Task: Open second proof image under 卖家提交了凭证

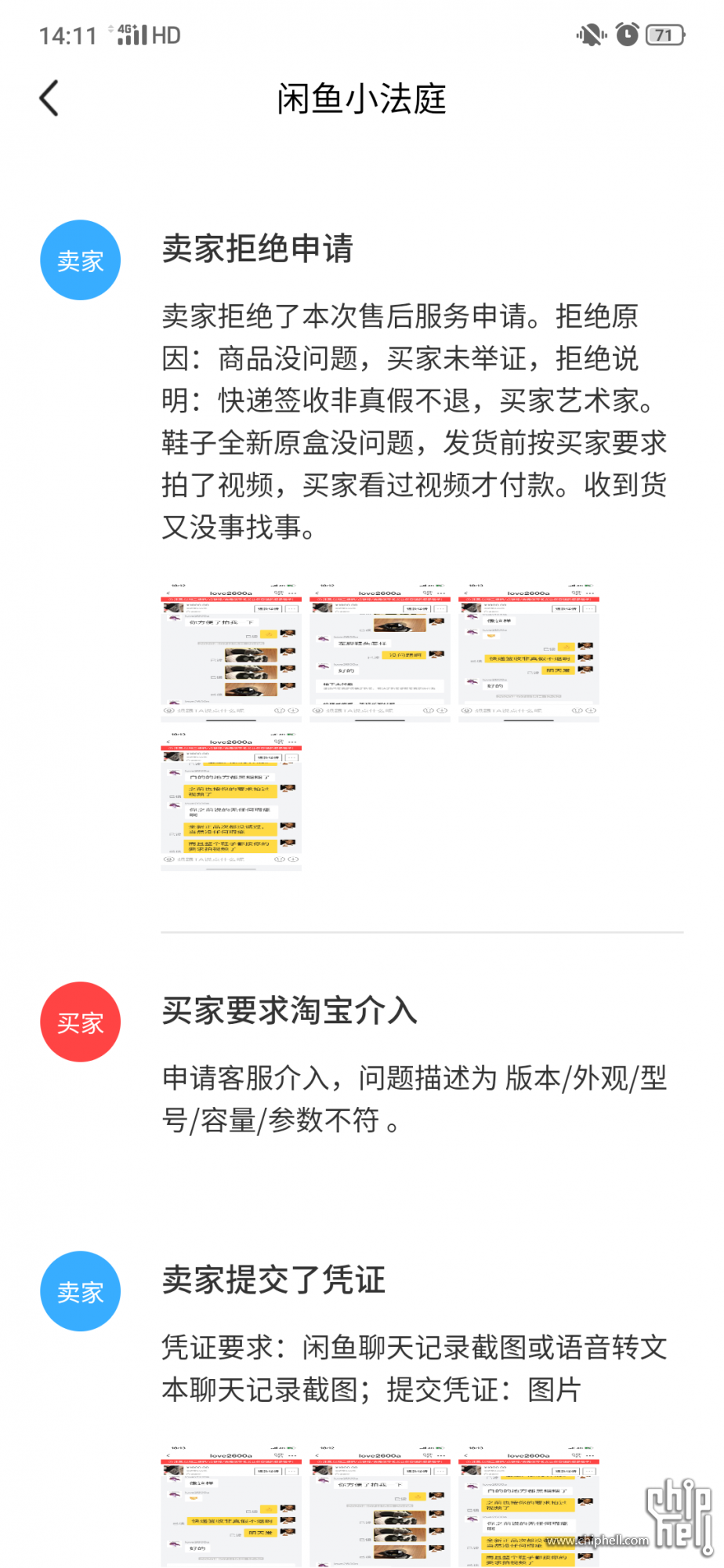Action: coord(380,1505)
